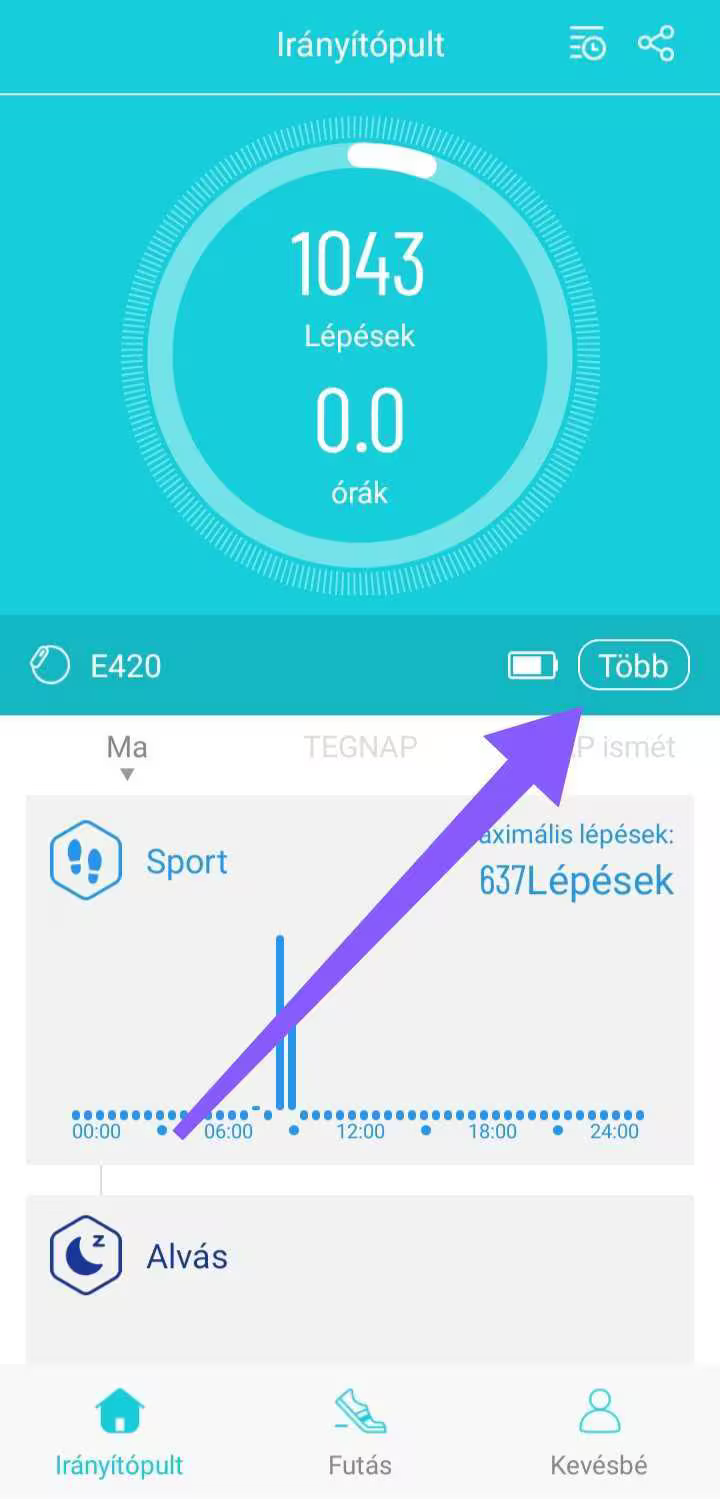The width and height of the screenshot is (720, 1499).
Task: Go to the Irányítópult tab
Action: click(x=119, y=1432)
